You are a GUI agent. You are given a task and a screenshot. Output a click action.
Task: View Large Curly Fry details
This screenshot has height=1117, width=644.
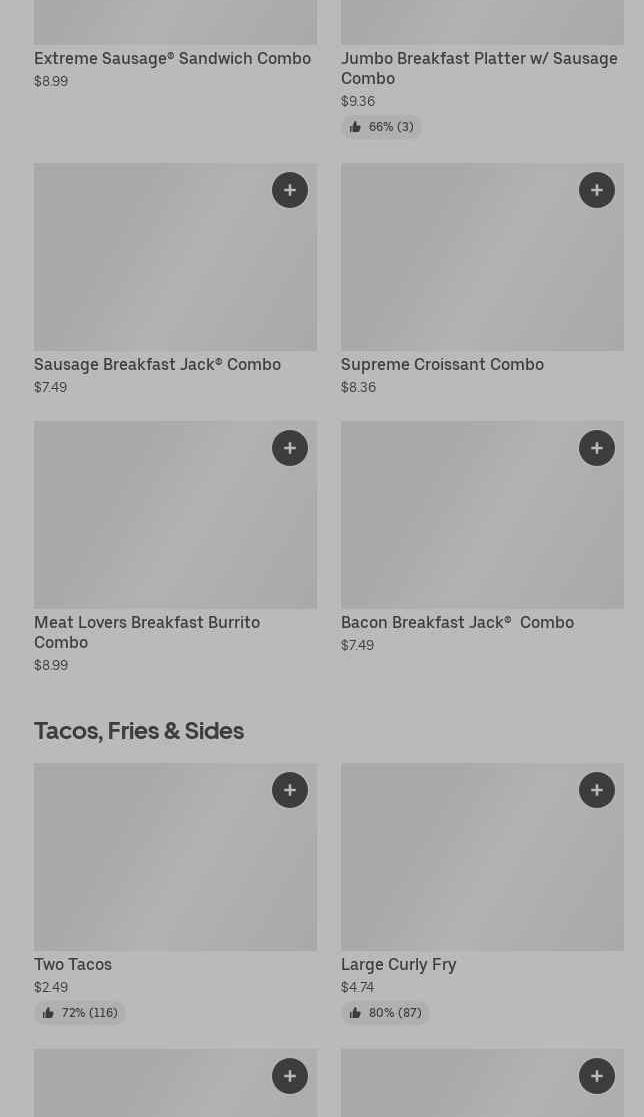point(398,965)
